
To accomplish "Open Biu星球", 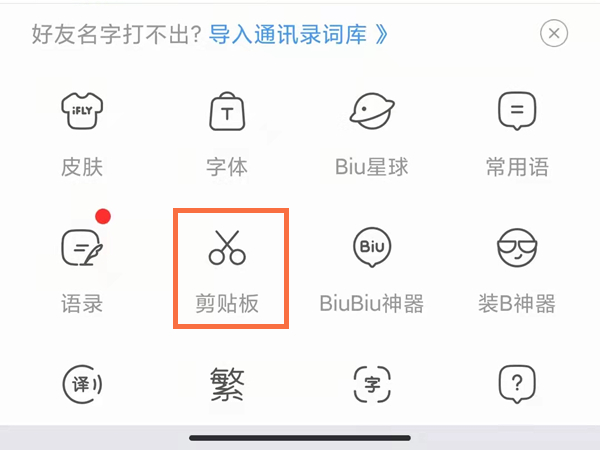I will click(372, 130).
